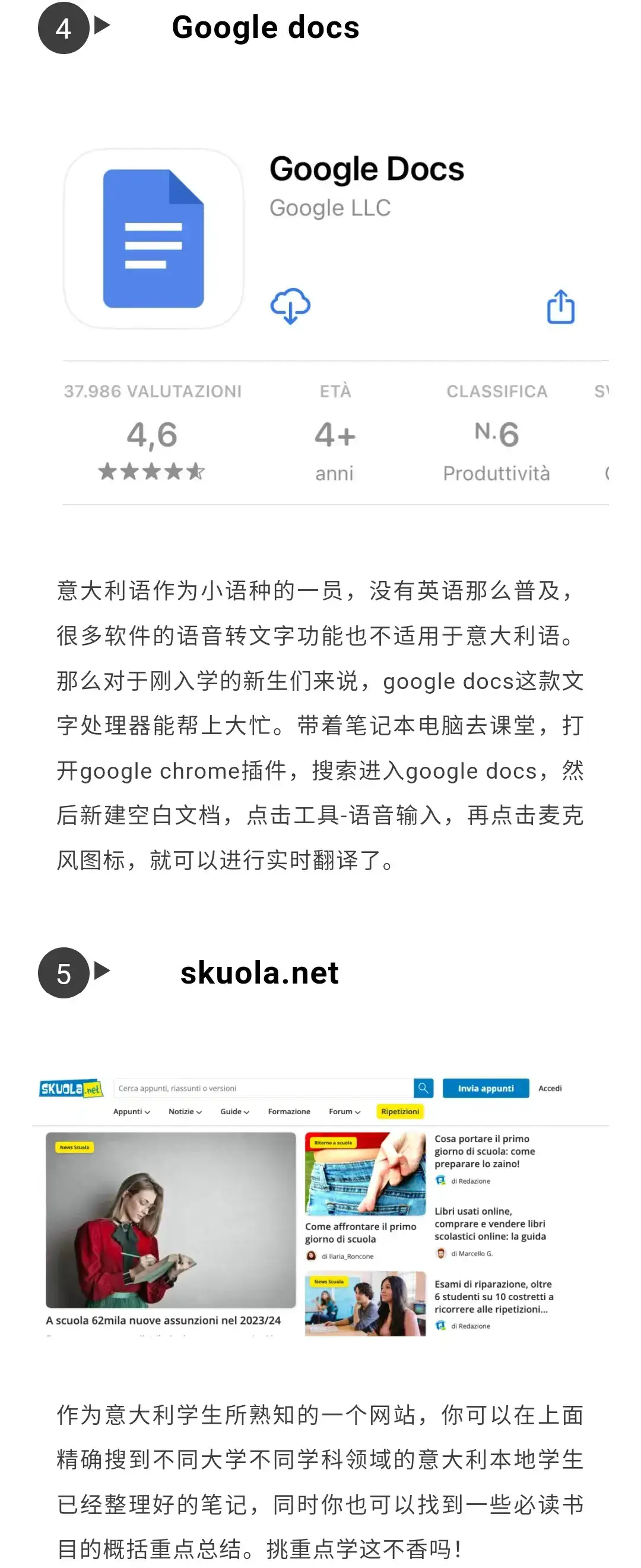Open the Forum dropdown menu
The width and height of the screenshot is (641, 1568).
click(343, 1111)
